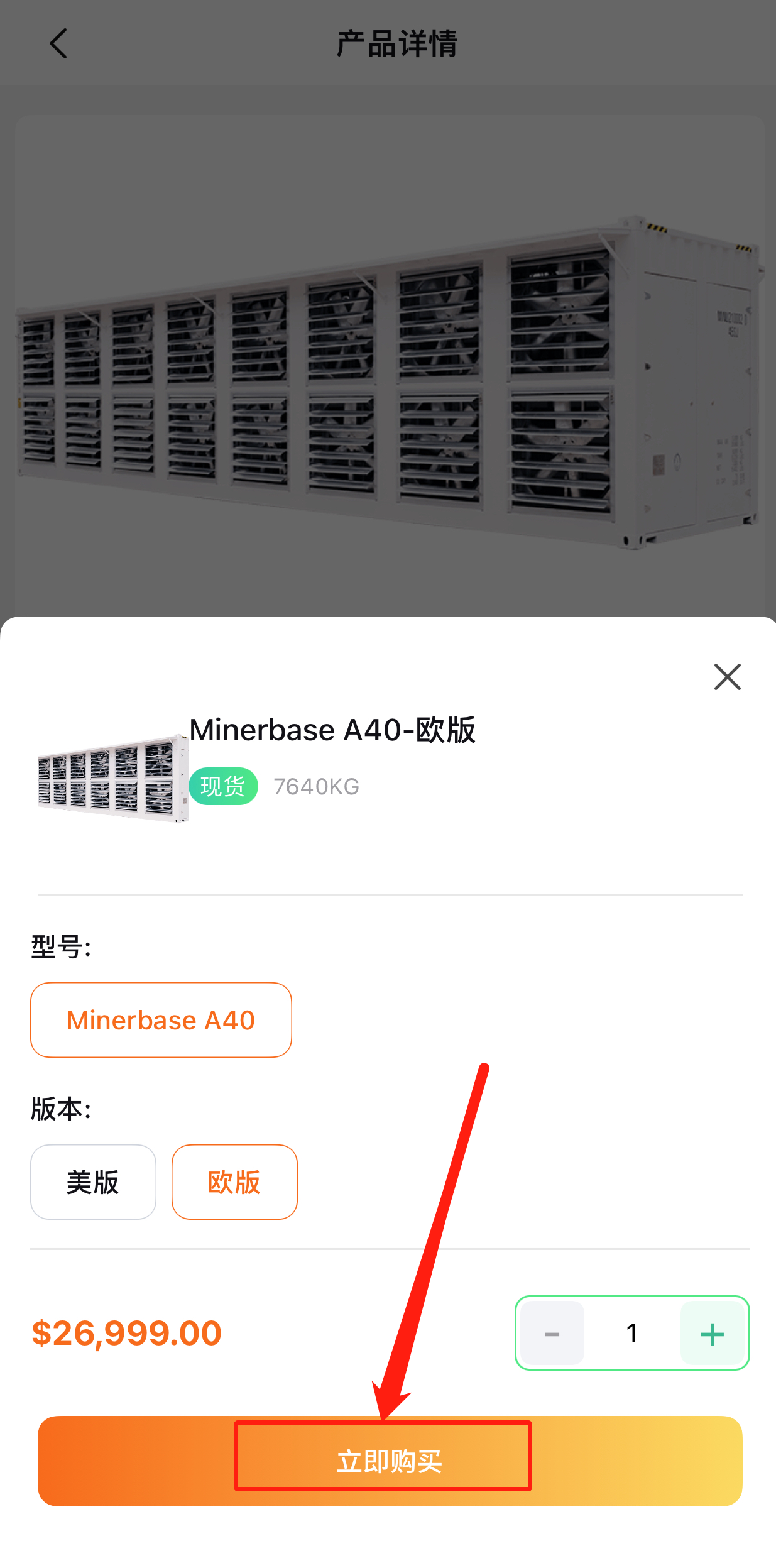Decrease quantity with the minus button
This screenshot has width=776, height=1568.
coord(552,1333)
